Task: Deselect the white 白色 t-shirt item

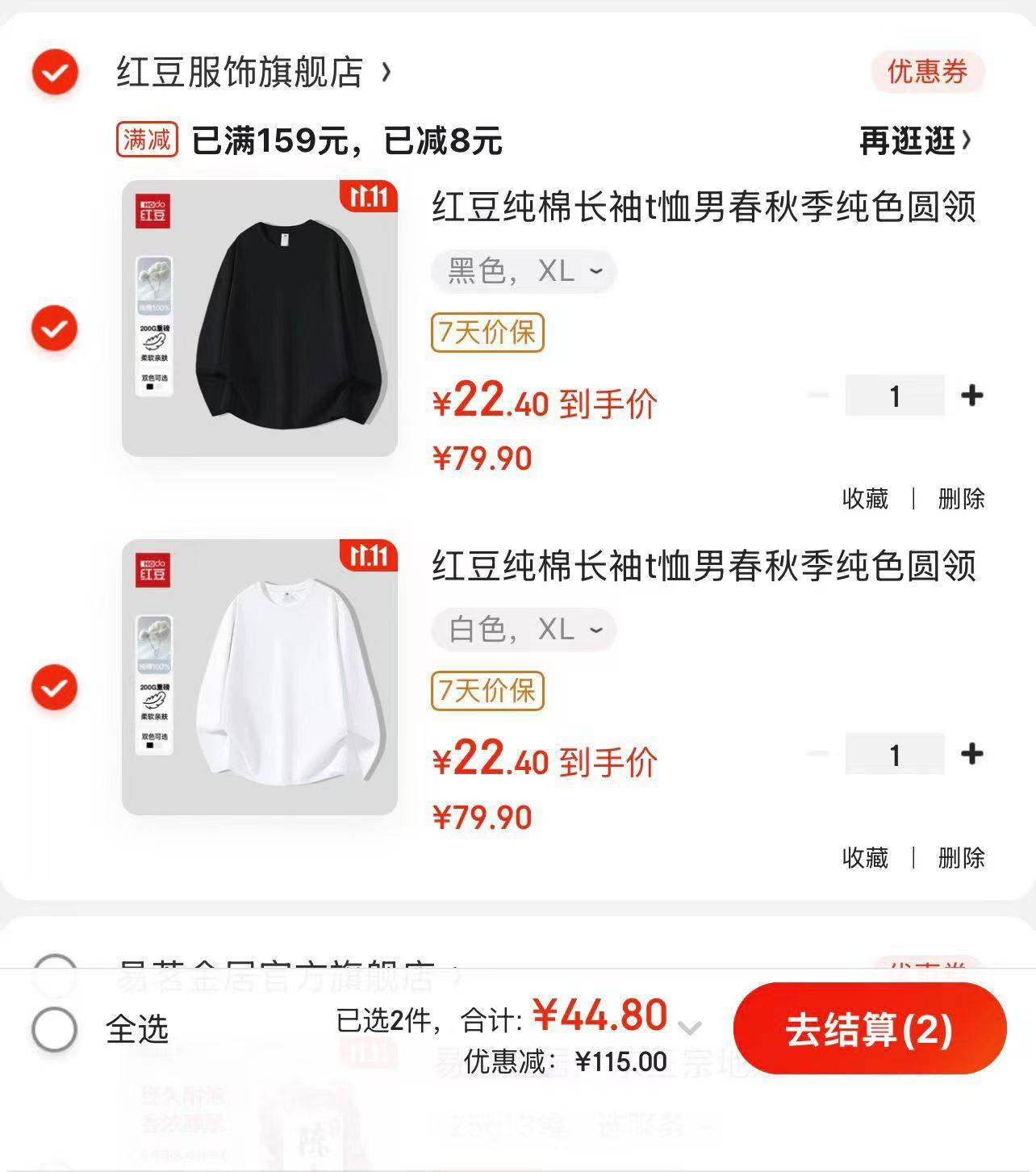Action: pyautogui.click(x=55, y=688)
